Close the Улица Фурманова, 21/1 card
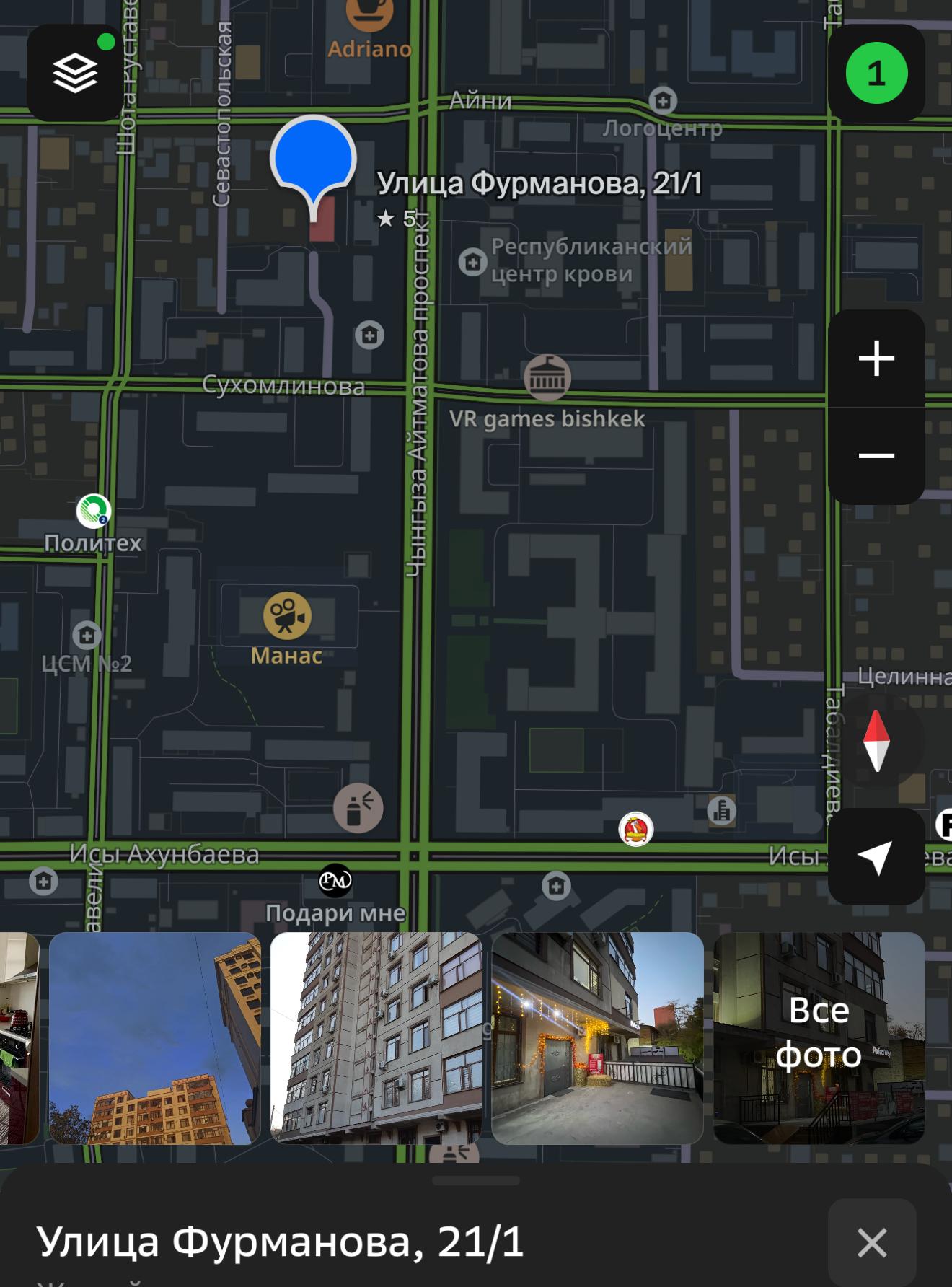Viewport: 952px width, 1287px height. (x=872, y=1242)
